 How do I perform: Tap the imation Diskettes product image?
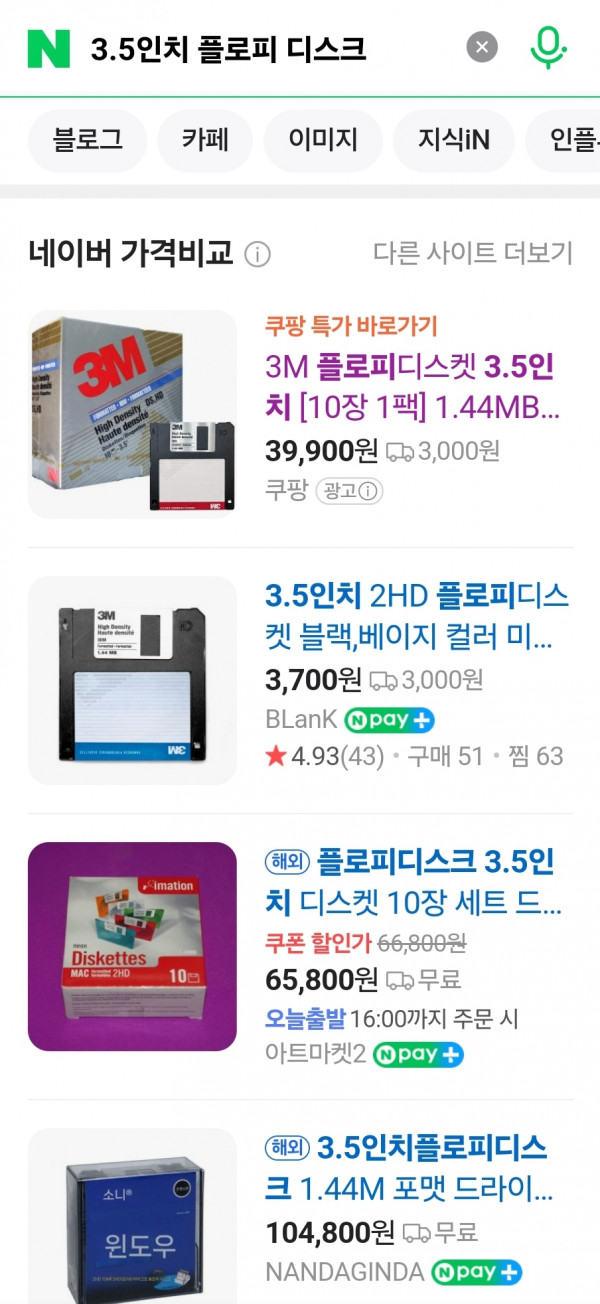[132, 946]
